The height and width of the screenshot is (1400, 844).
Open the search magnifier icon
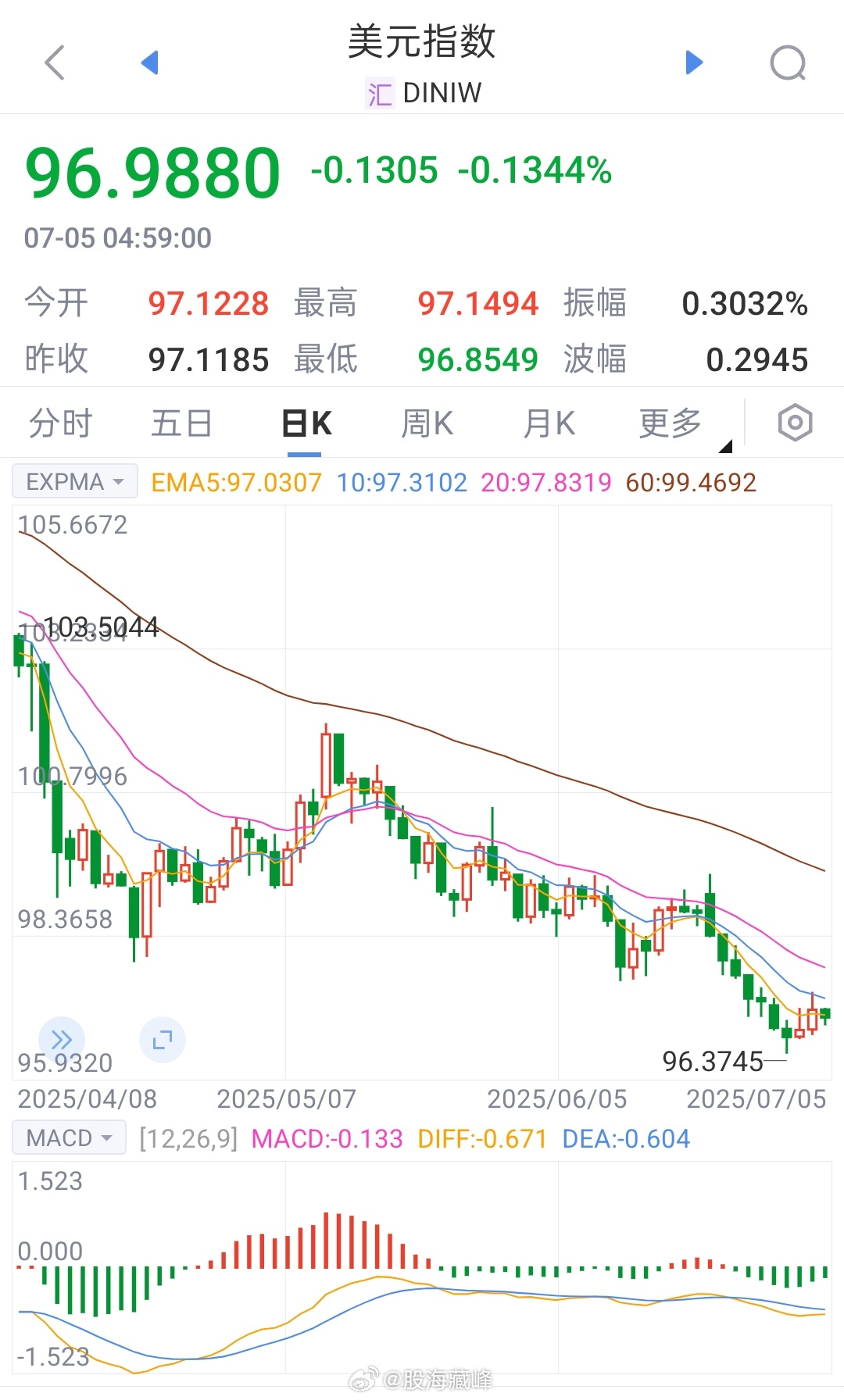(789, 62)
